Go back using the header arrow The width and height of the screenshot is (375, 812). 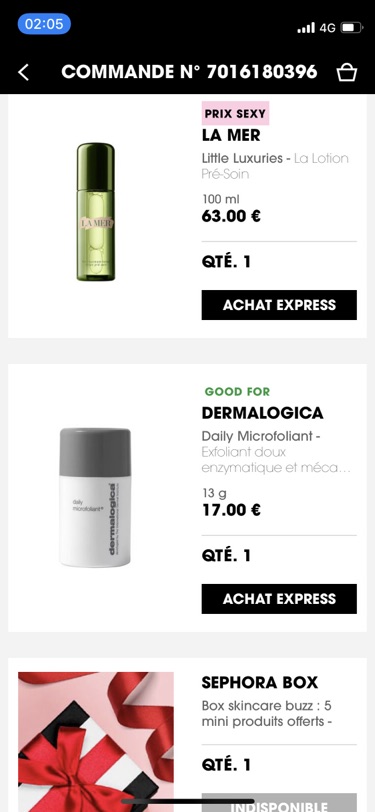pos(23,72)
